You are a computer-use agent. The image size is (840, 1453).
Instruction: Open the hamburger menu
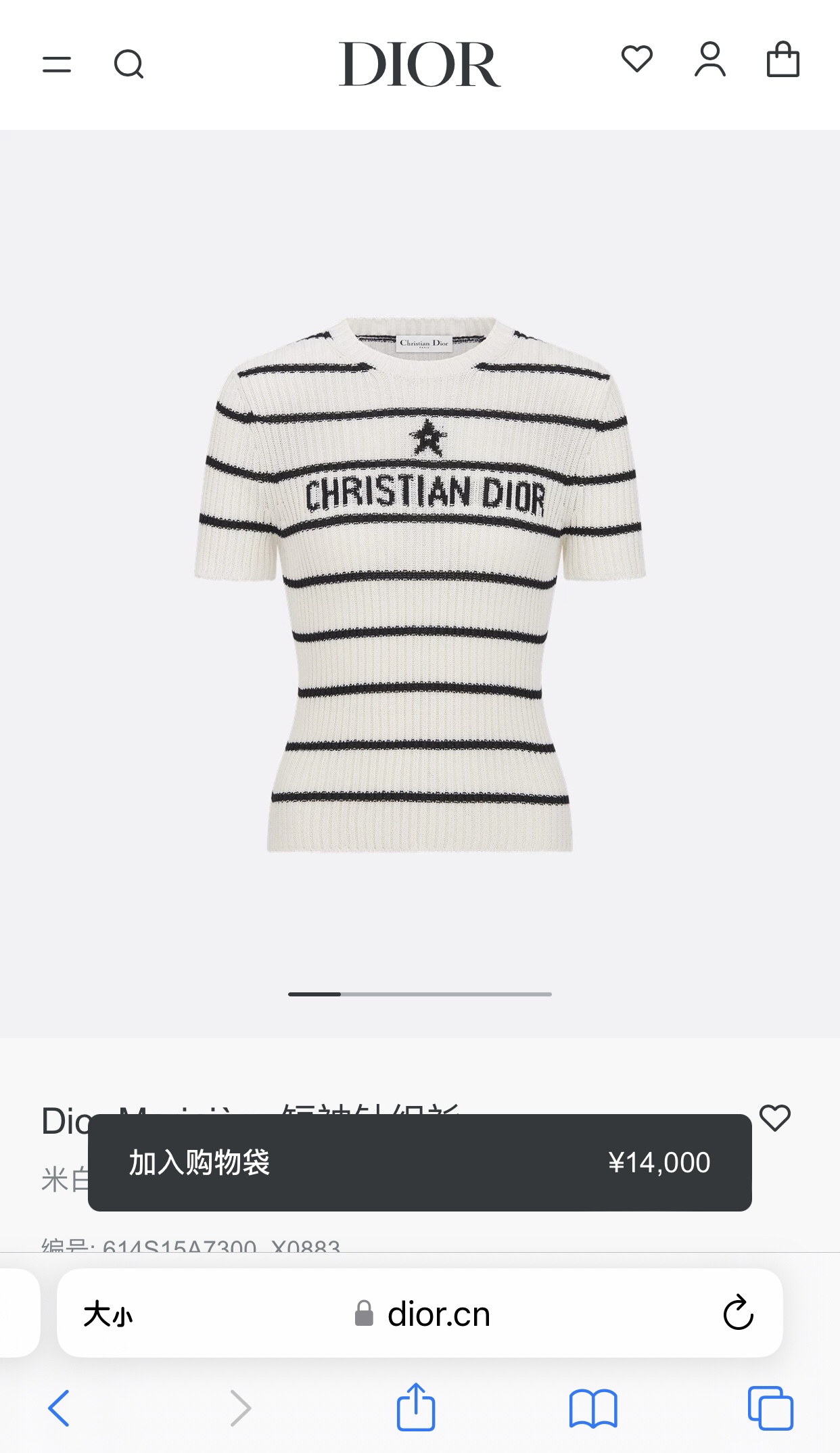click(57, 64)
